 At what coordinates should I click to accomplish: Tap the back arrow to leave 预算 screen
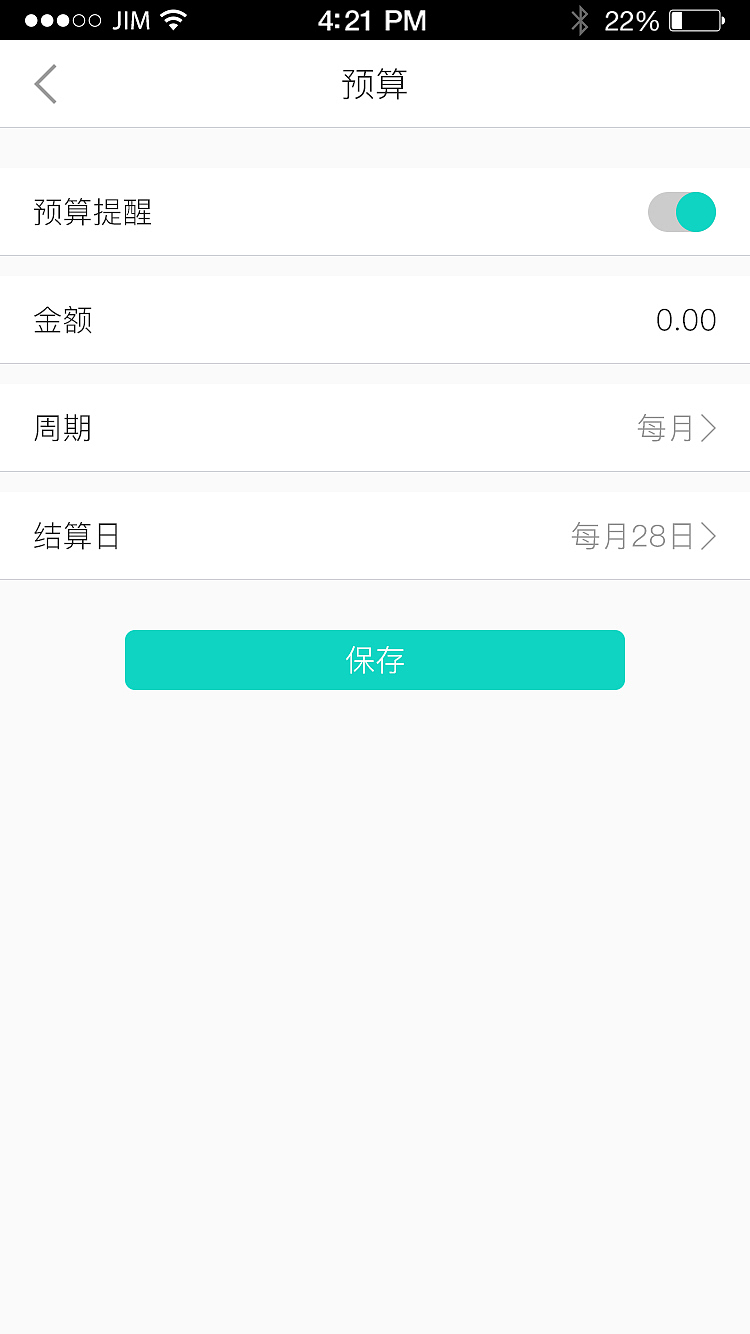(x=45, y=84)
